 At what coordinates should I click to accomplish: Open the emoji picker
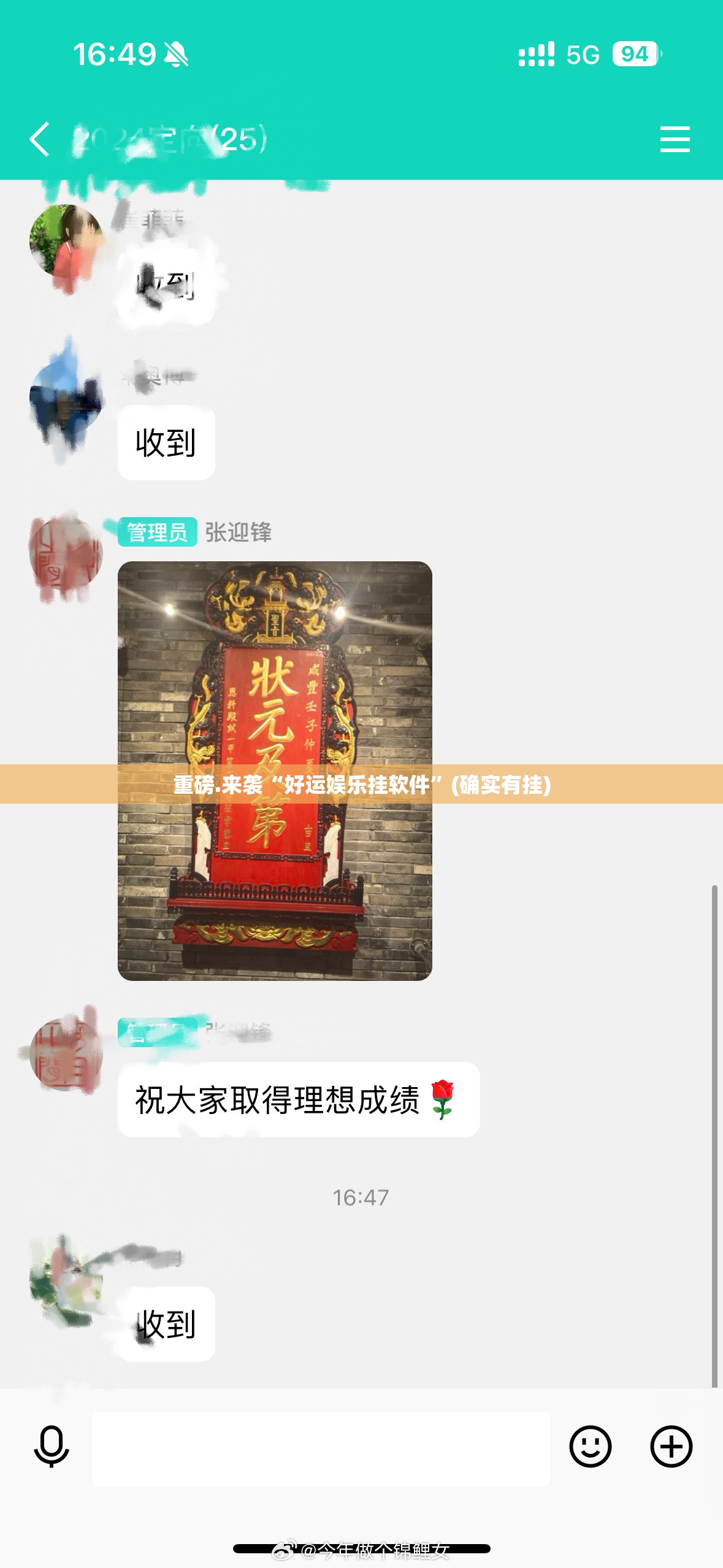point(590,1447)
